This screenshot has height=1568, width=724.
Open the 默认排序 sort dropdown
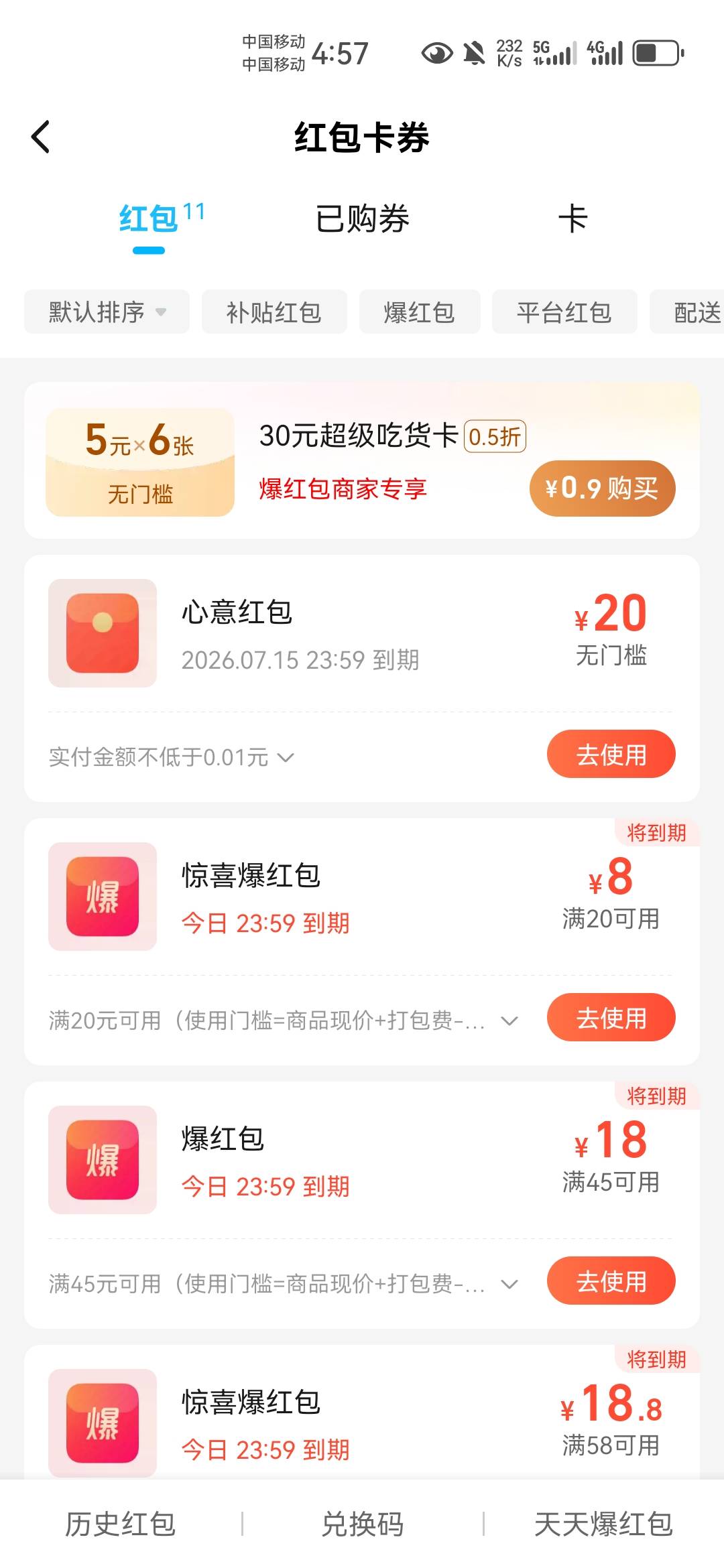[107, 312]
